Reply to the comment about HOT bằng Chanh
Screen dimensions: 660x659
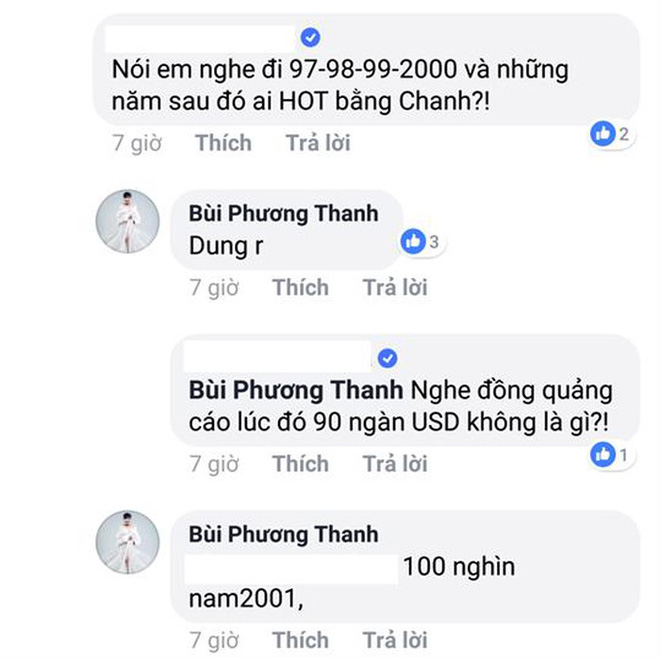click(x=318, y=142)
